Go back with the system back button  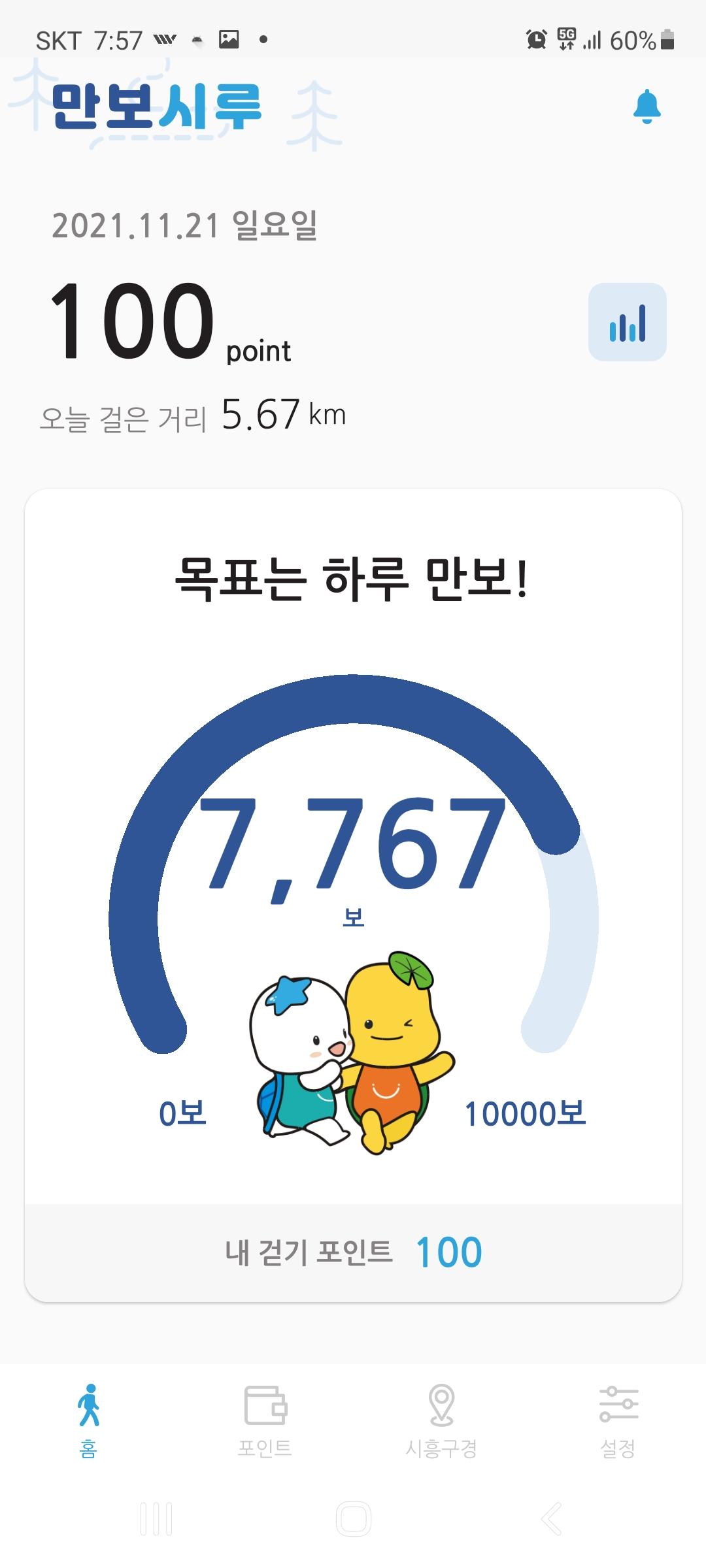pyautogui.click(x=550, y=1518)
